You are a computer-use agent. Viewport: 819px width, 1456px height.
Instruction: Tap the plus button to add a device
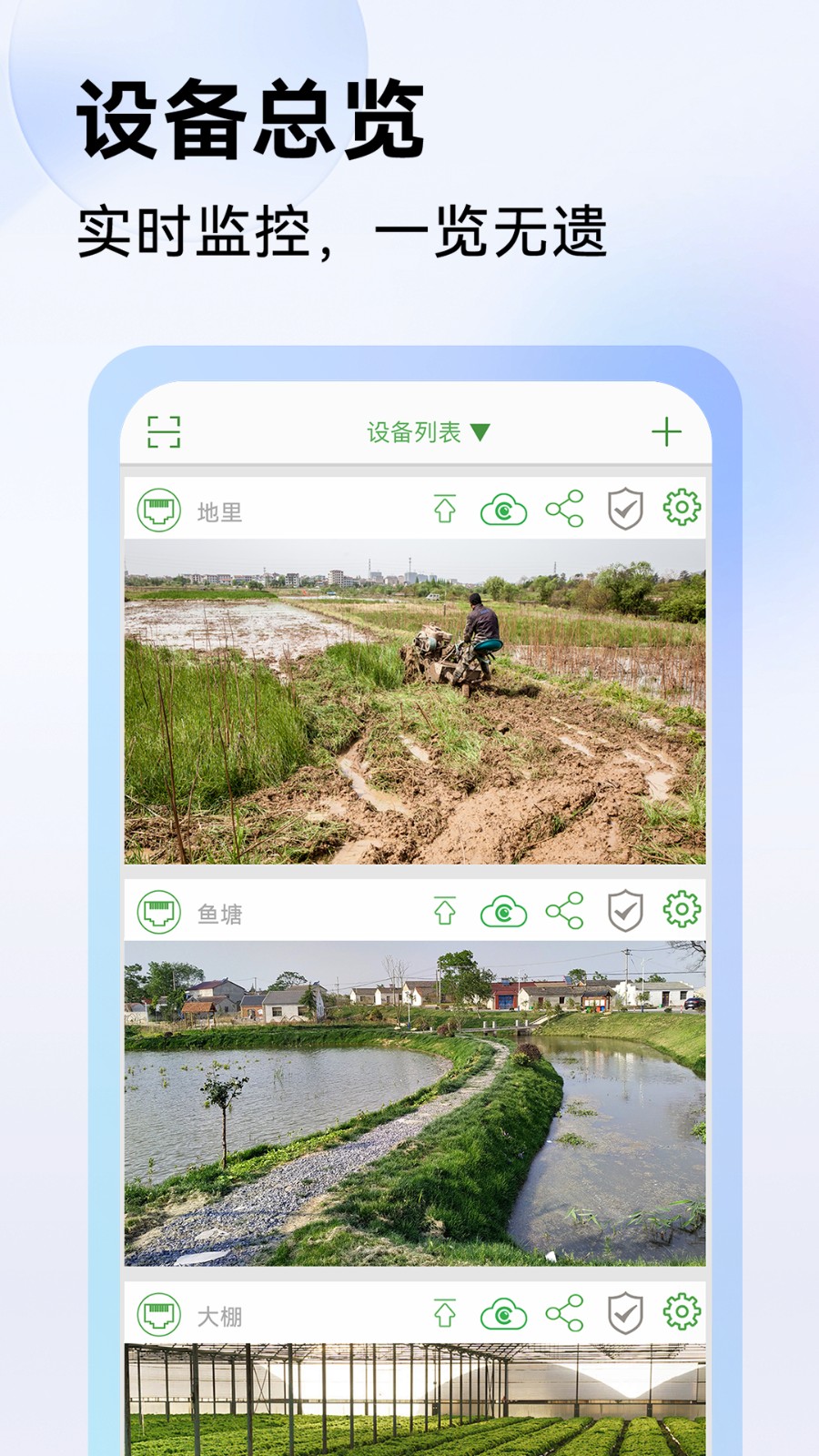[x=671, y=432]
